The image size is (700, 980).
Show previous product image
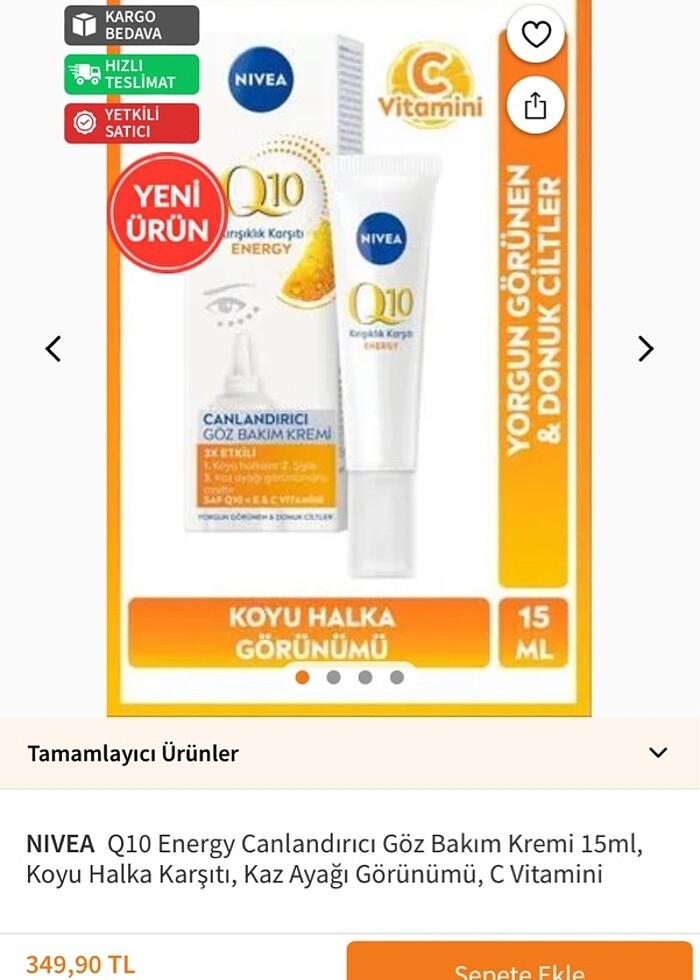(x=53, y=349)
